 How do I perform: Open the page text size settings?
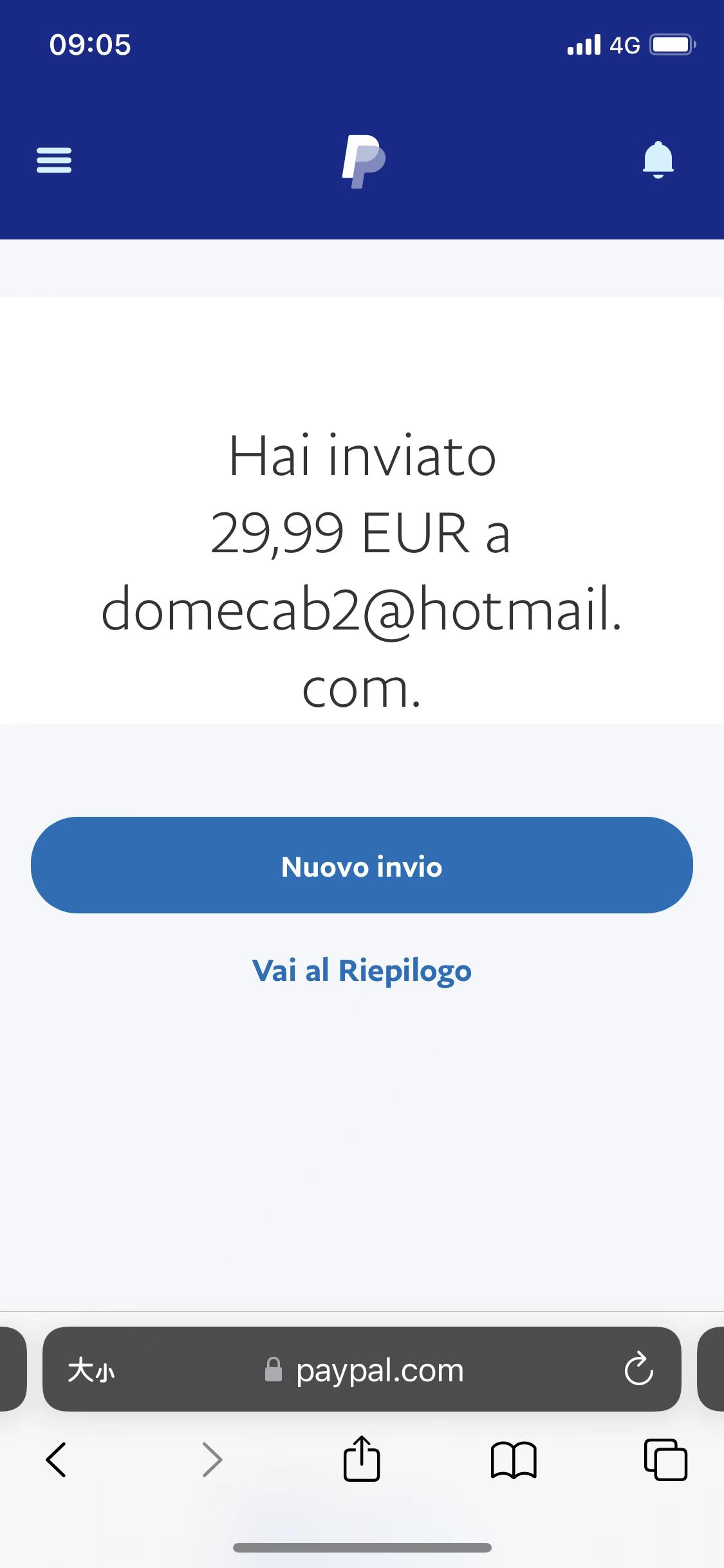coord(91,1370)
